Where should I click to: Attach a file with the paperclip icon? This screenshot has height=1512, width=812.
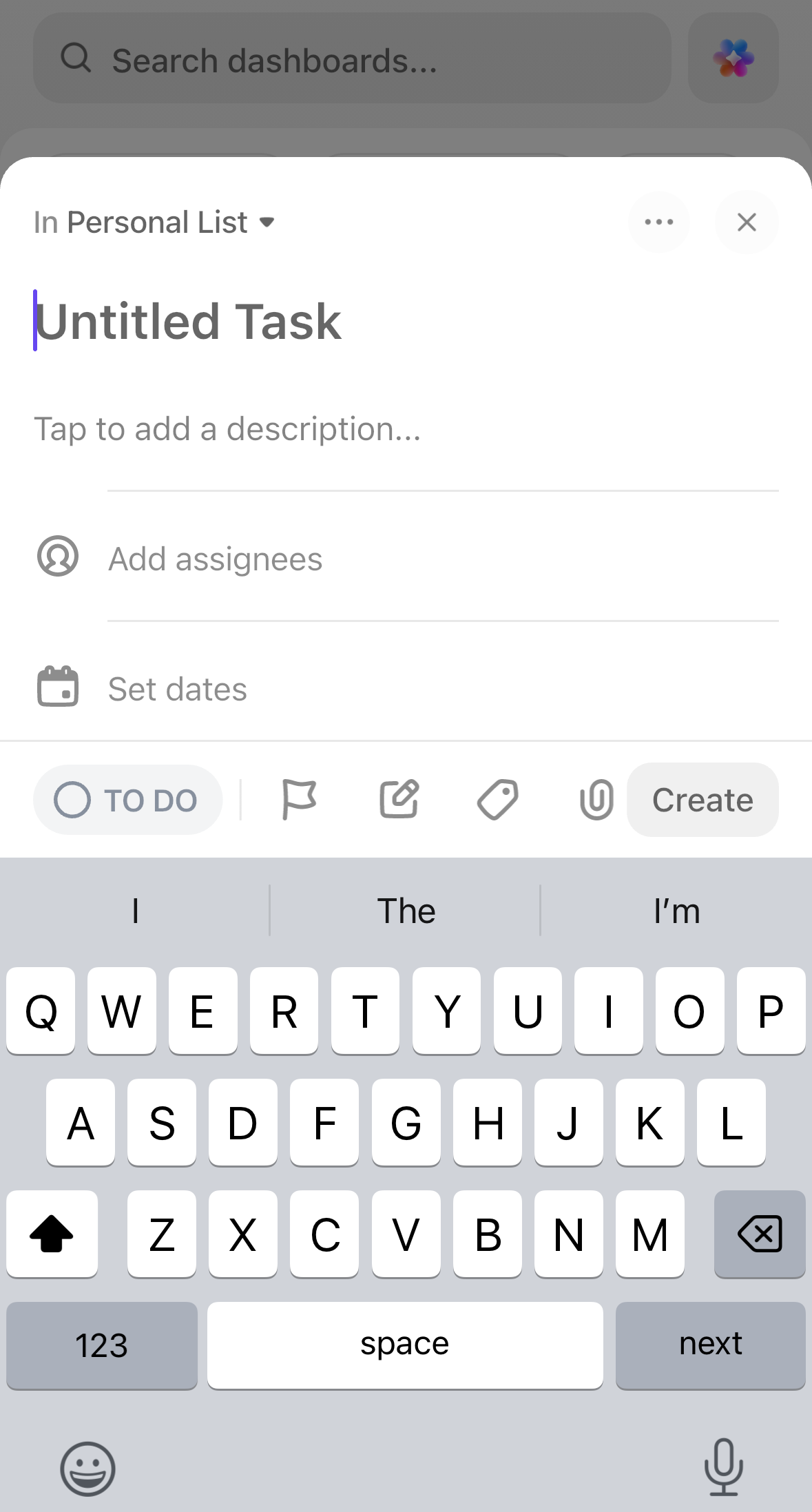click(x=596, y=799)
